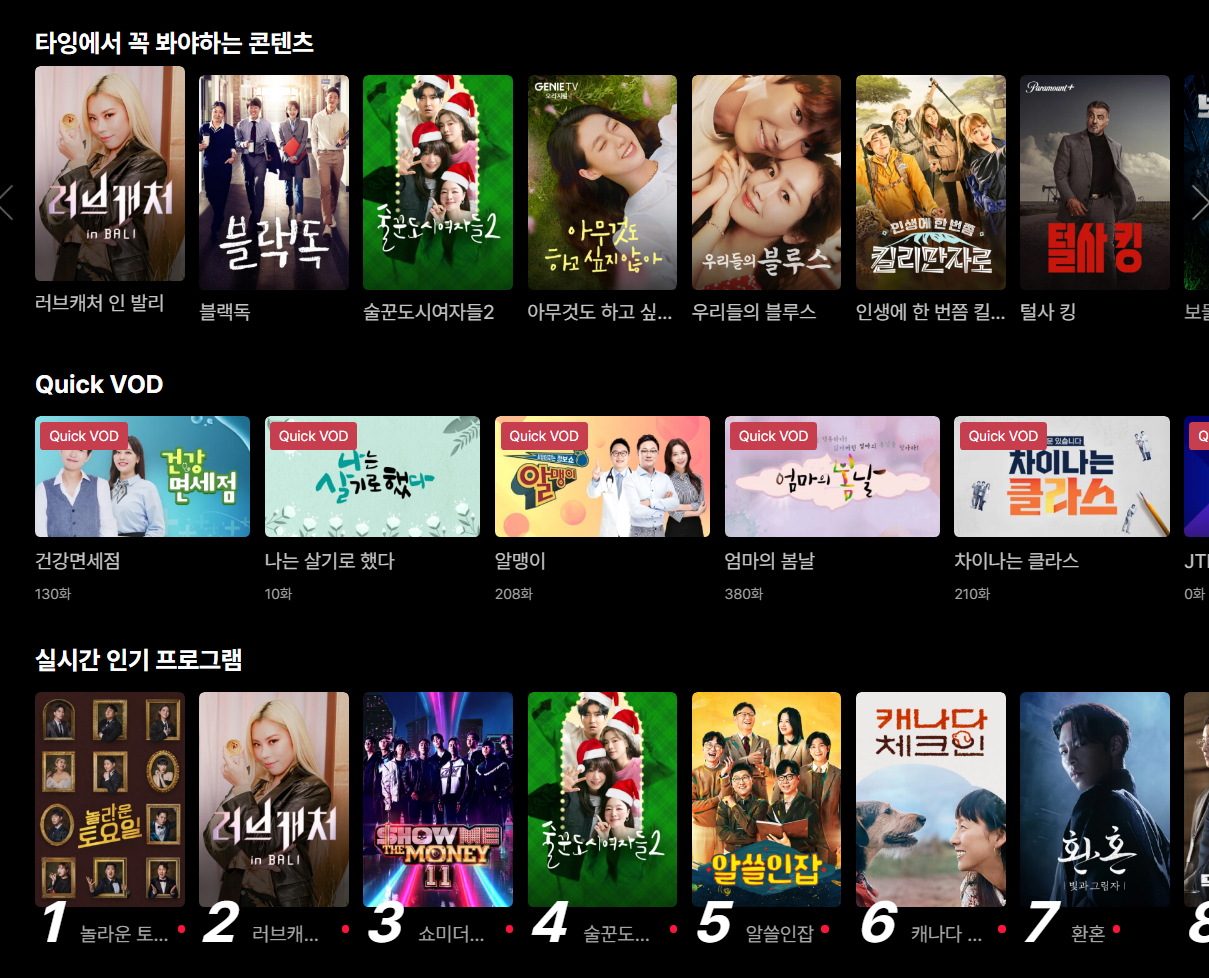Open 알맹이 Quick VOD card
This screenshot has height=978, width=1209.
click(x=602, y=477)
